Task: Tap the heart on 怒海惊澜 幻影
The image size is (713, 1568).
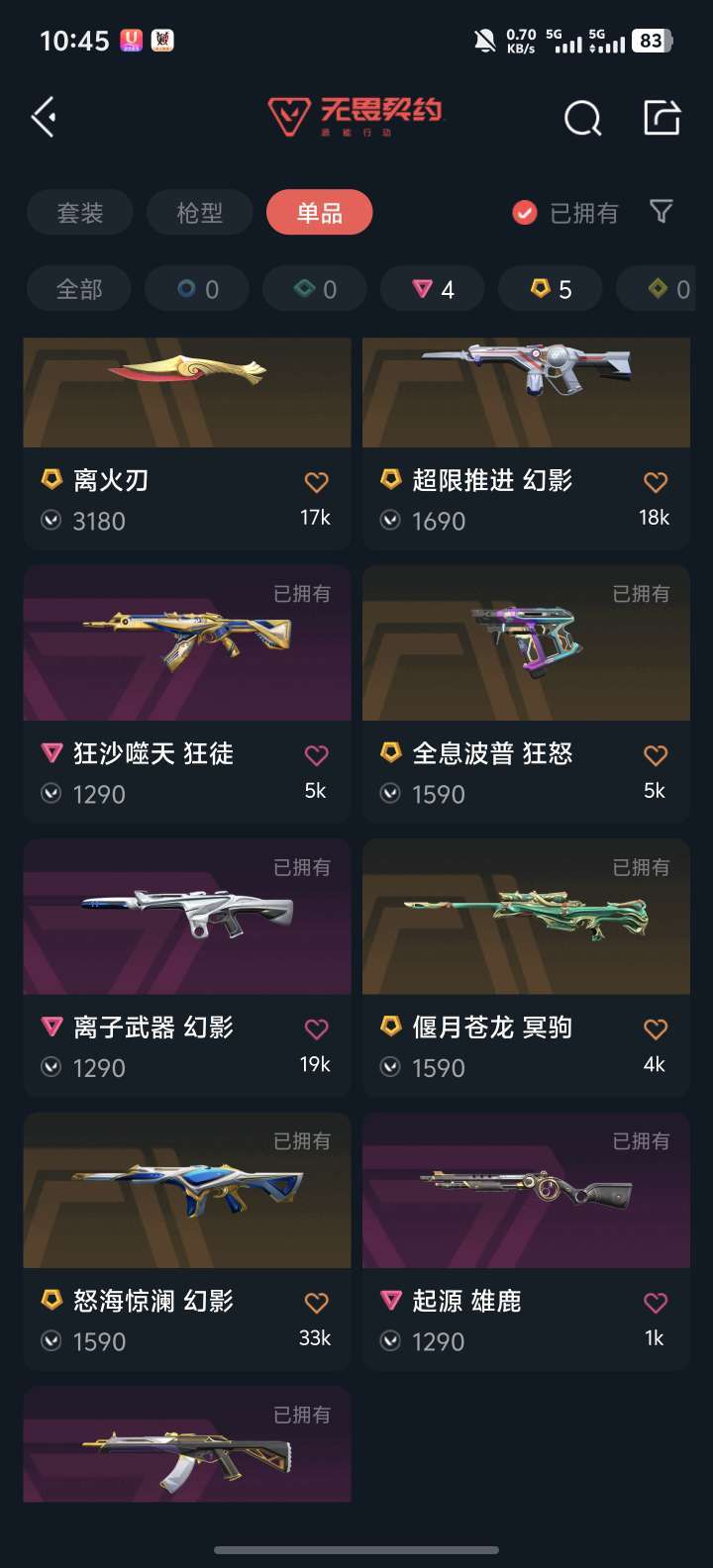Action: [x=315, y=1302]
